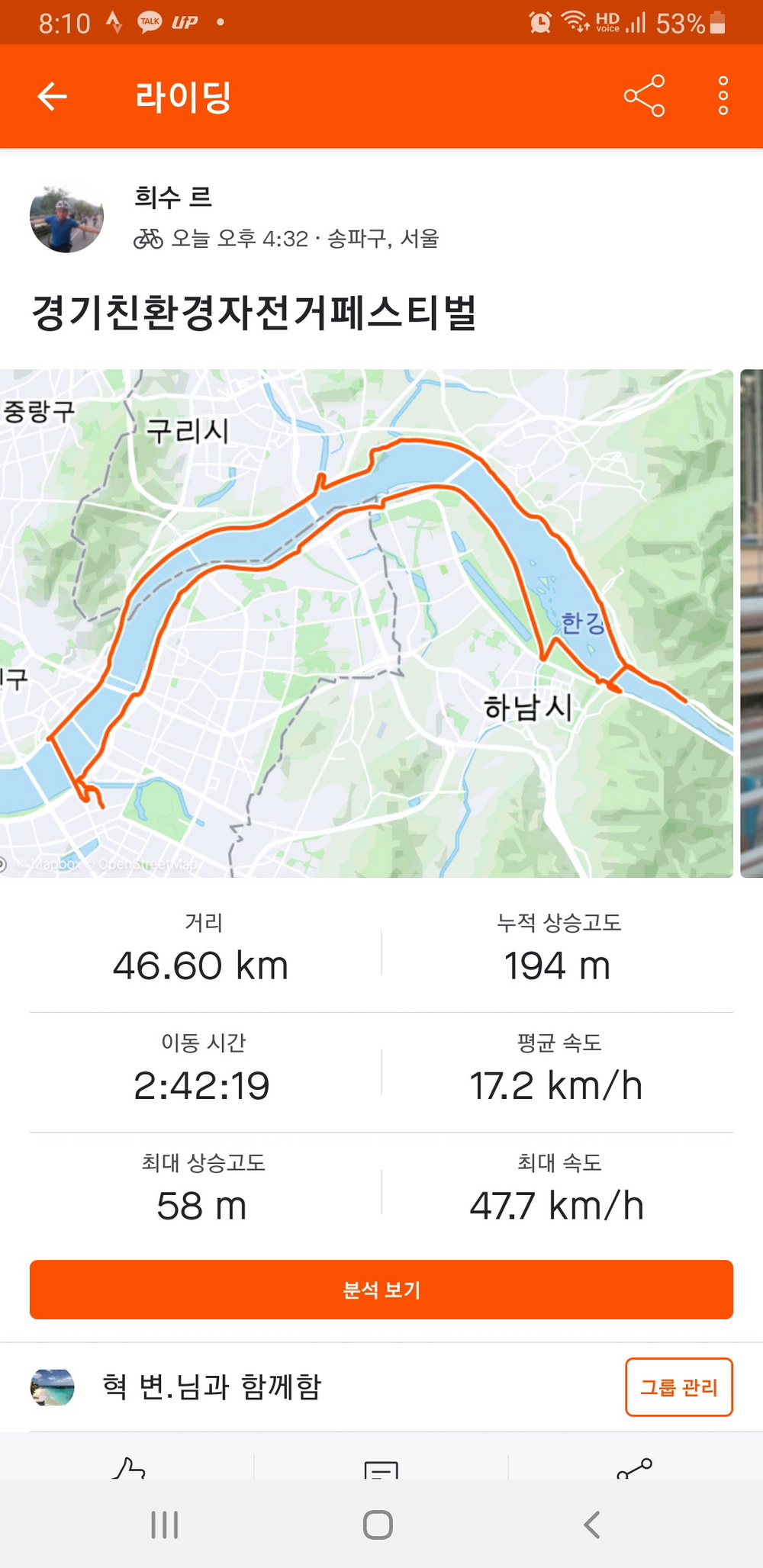Tap the 분석 보기 button
Viewport: 763px width, 1568px height.
coord(381,1290)
